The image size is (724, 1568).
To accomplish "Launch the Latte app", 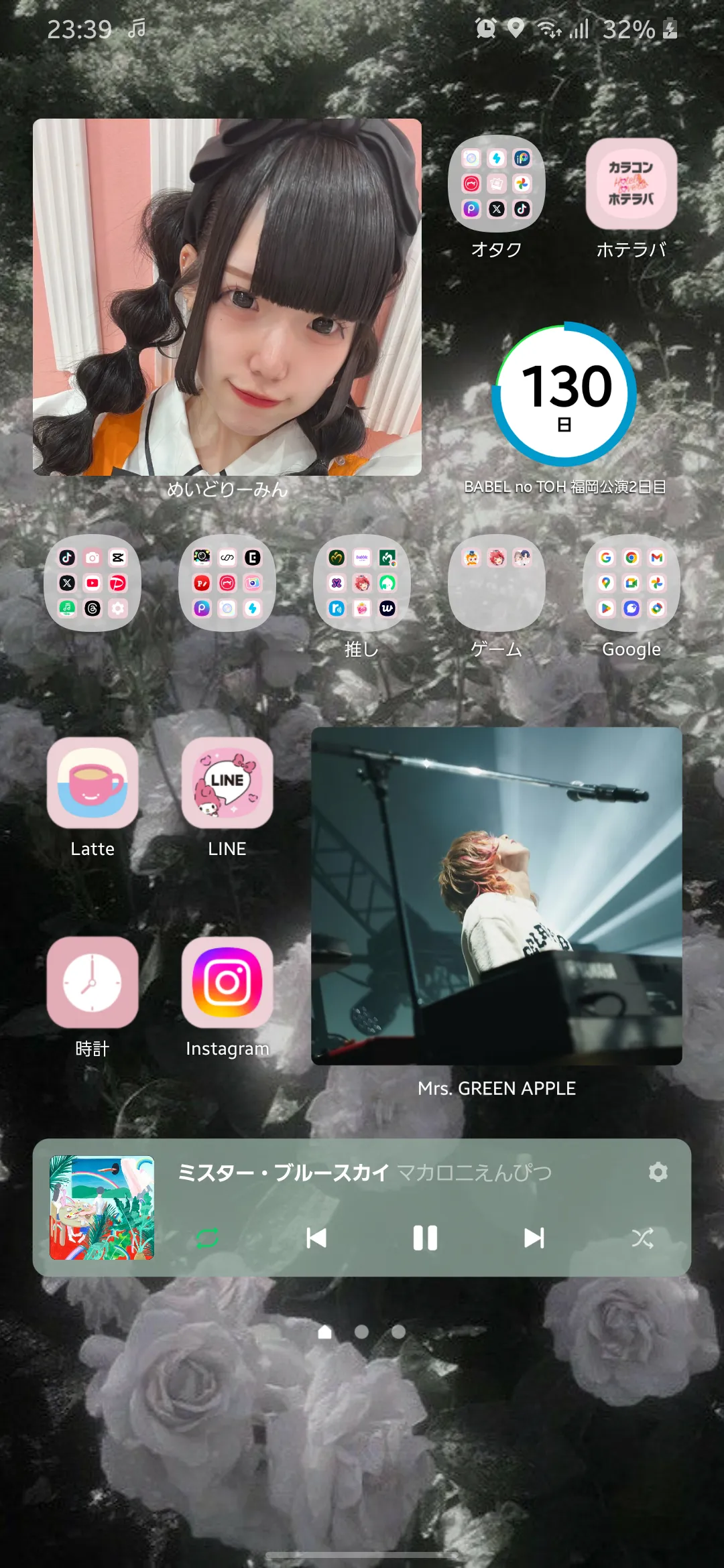I will click(93, 783).
